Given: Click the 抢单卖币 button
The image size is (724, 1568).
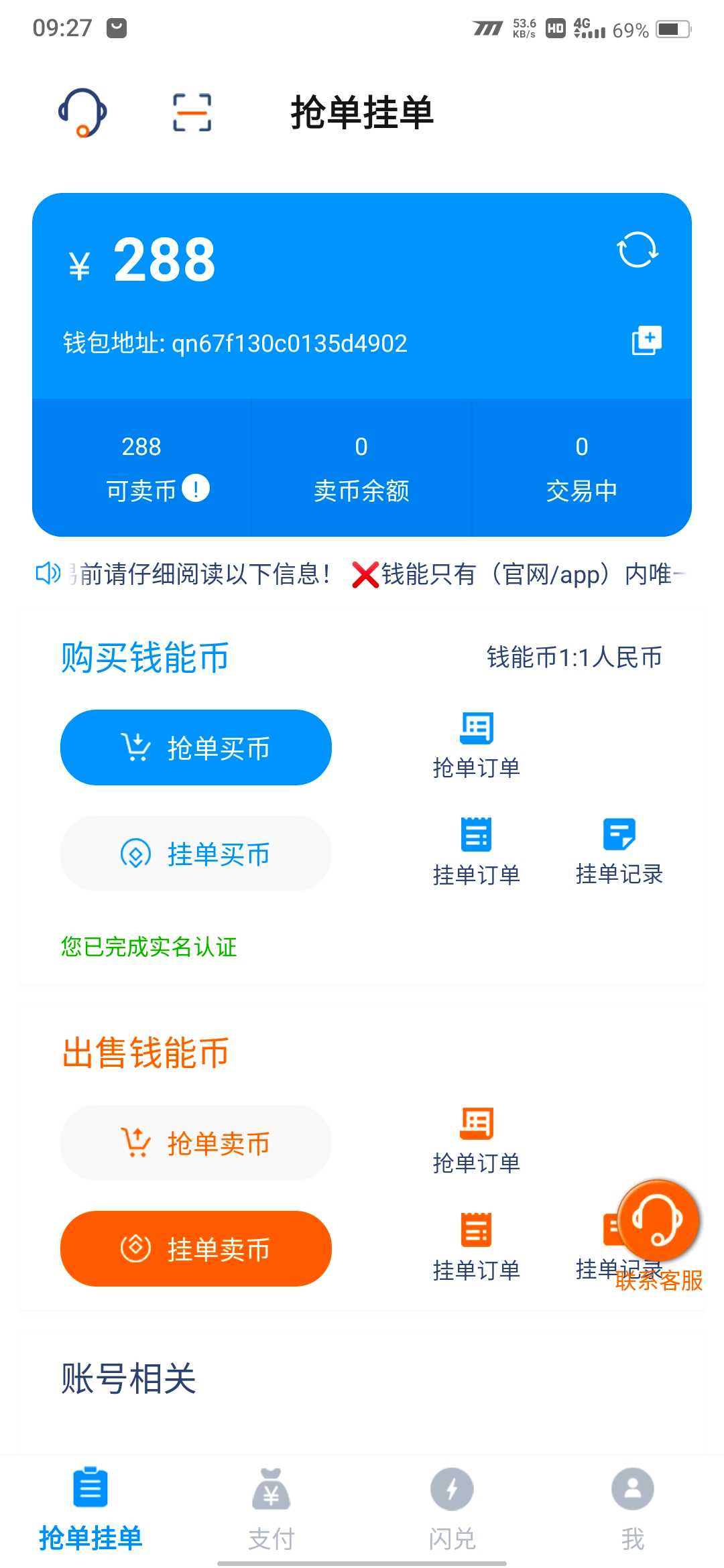Looking at the screenshot, I should [196, 1143].
